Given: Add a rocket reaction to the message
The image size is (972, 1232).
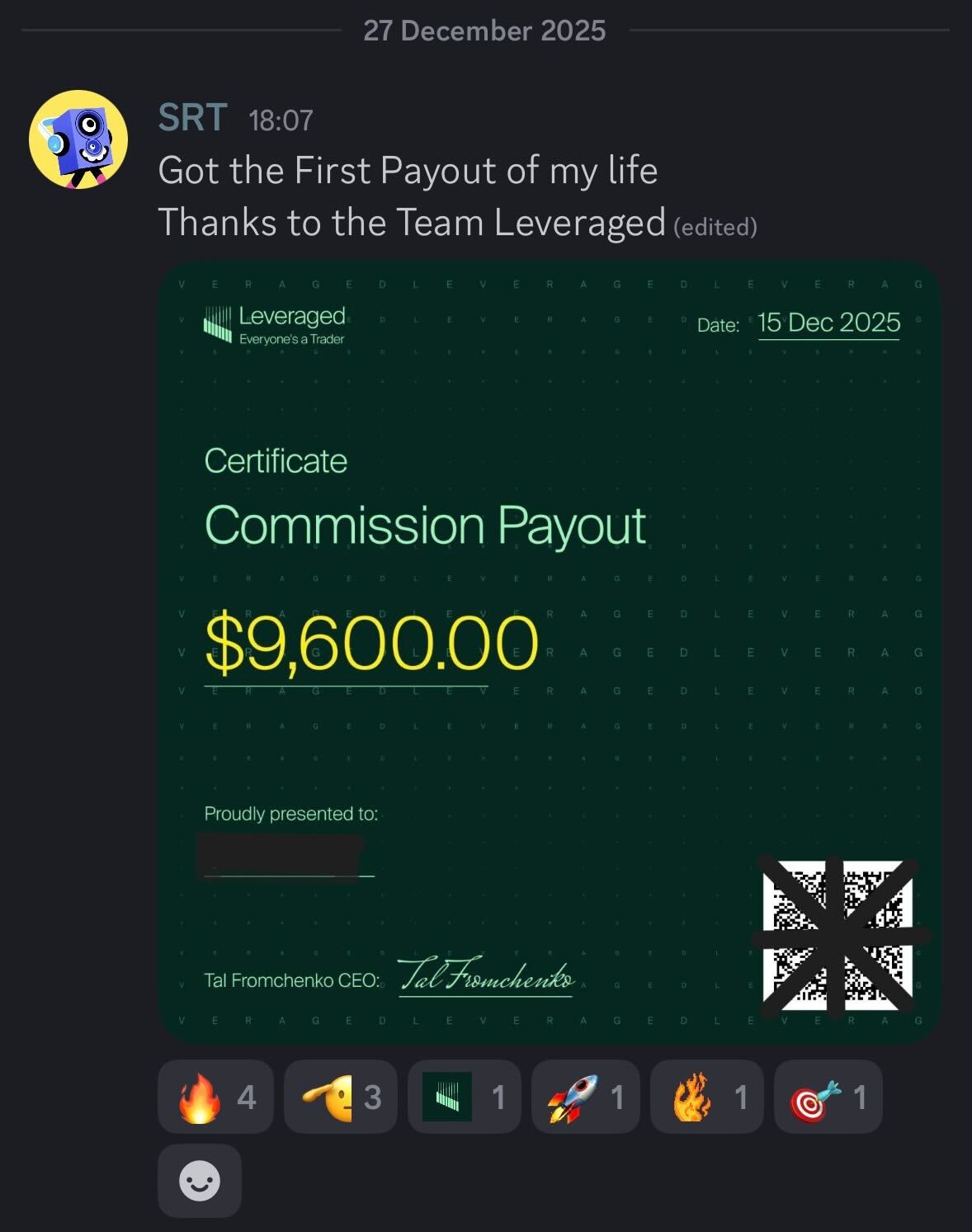Looking at the screenshot, I should click(585, 1097).
